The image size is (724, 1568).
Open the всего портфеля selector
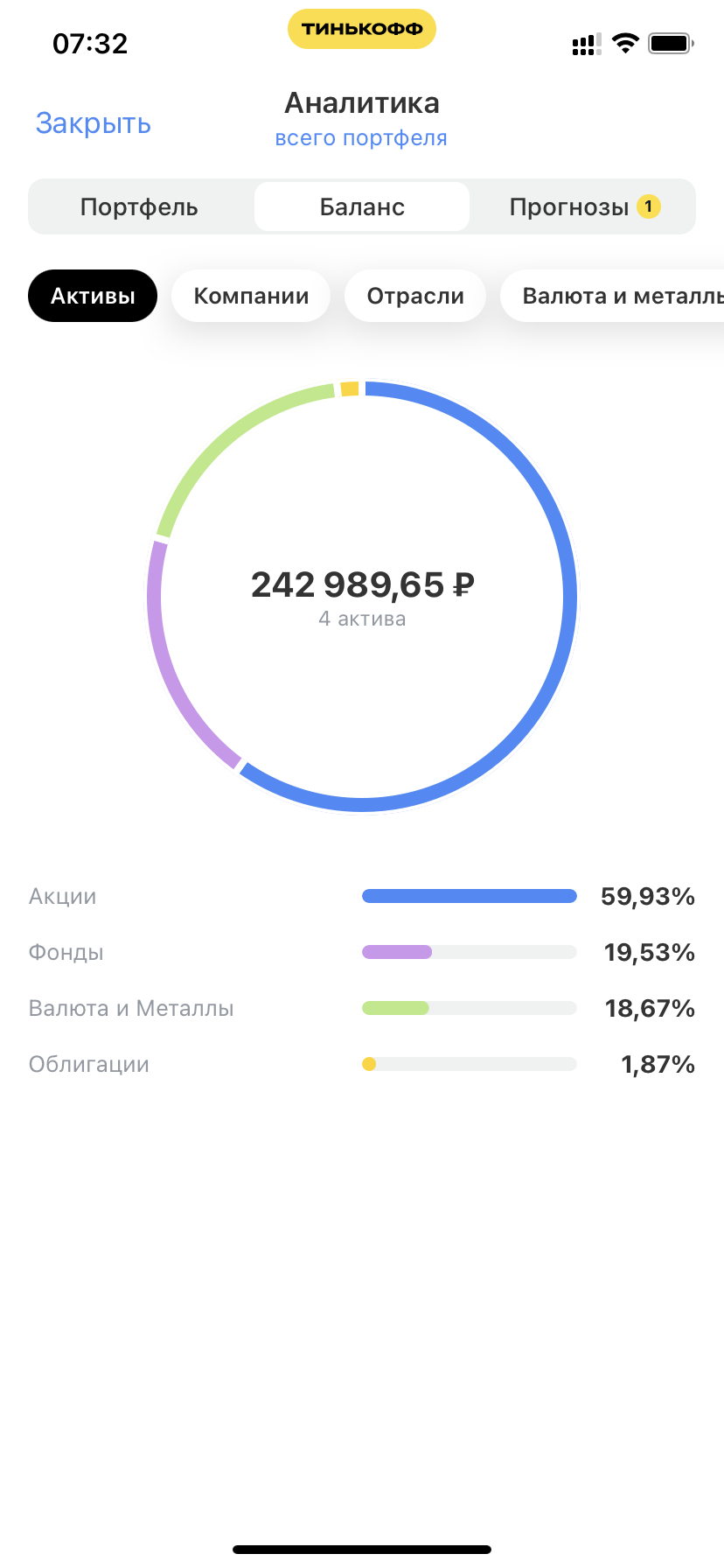(361, 138)
